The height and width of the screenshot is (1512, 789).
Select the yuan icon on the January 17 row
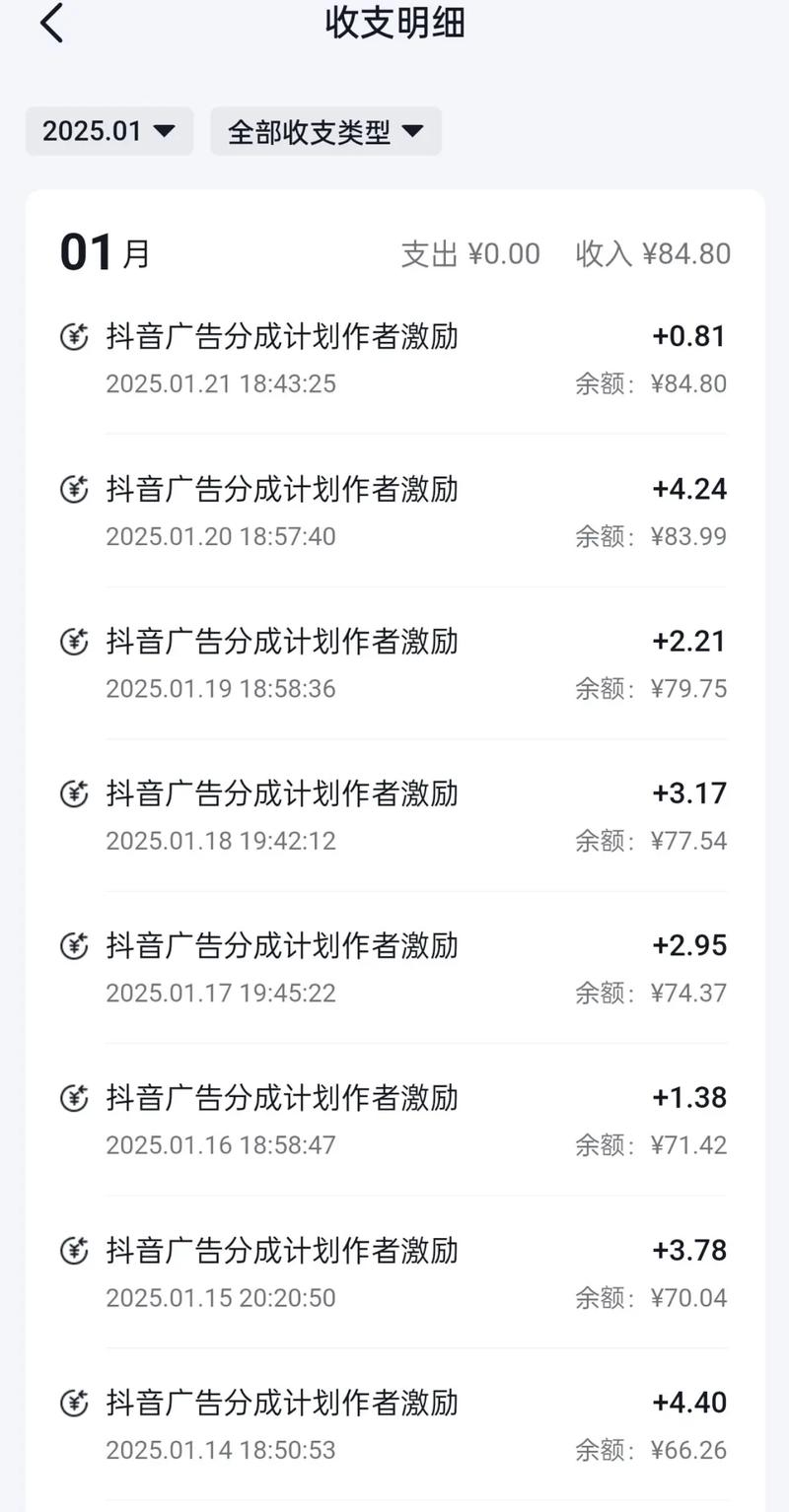pyautogui.click(x=74, y=944)
